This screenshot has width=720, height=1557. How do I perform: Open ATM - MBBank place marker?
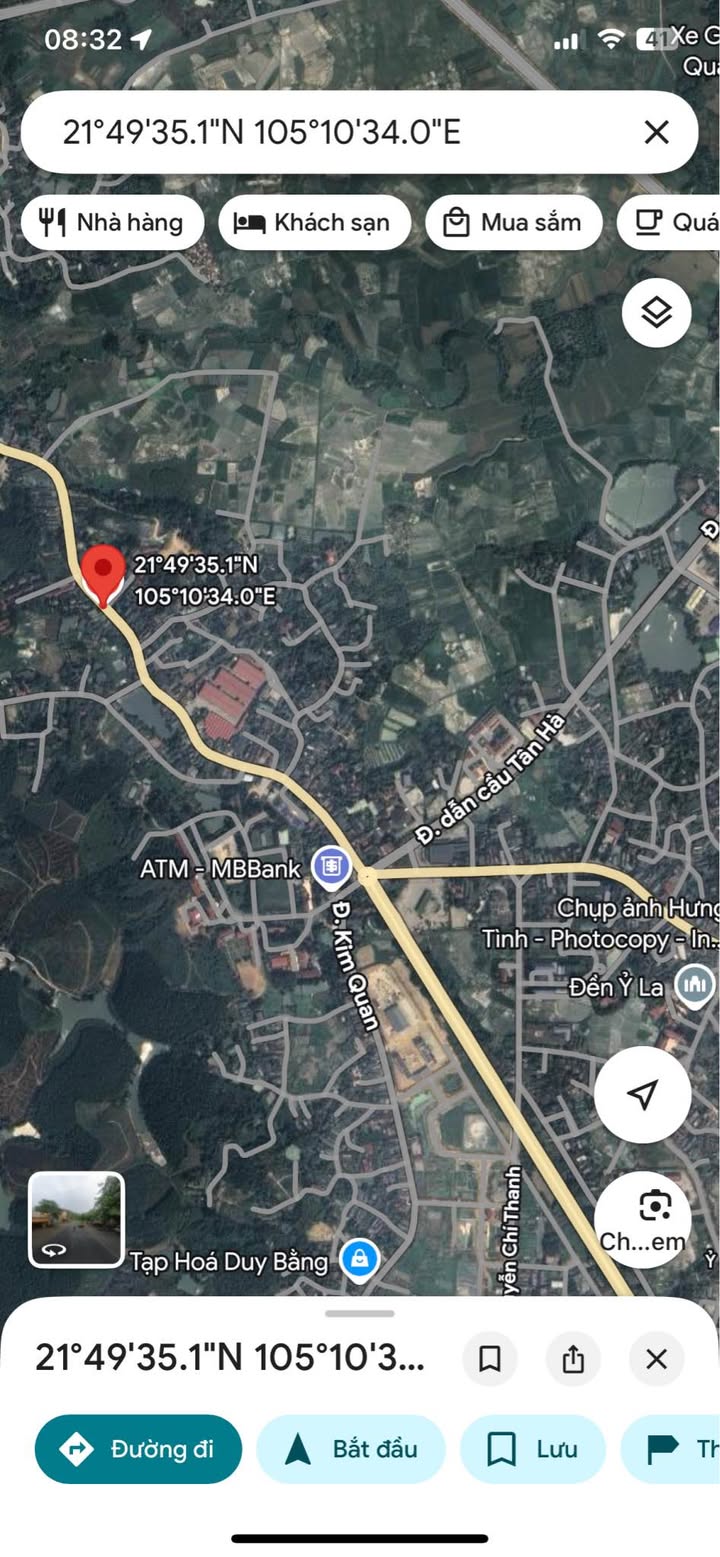pyautogui.click(x=331, y=867)
